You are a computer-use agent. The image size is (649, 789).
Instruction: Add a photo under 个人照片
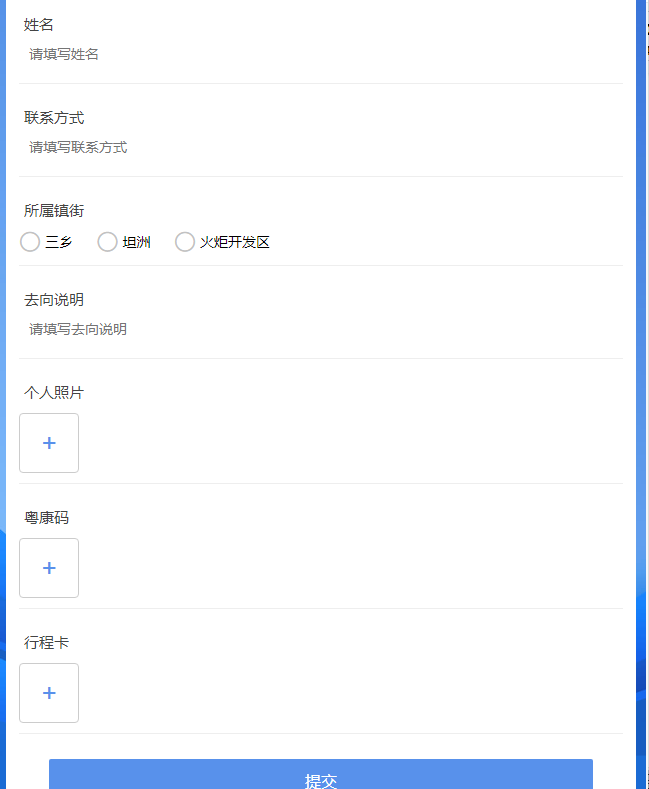pyautogui.click(x=49, y=443)
